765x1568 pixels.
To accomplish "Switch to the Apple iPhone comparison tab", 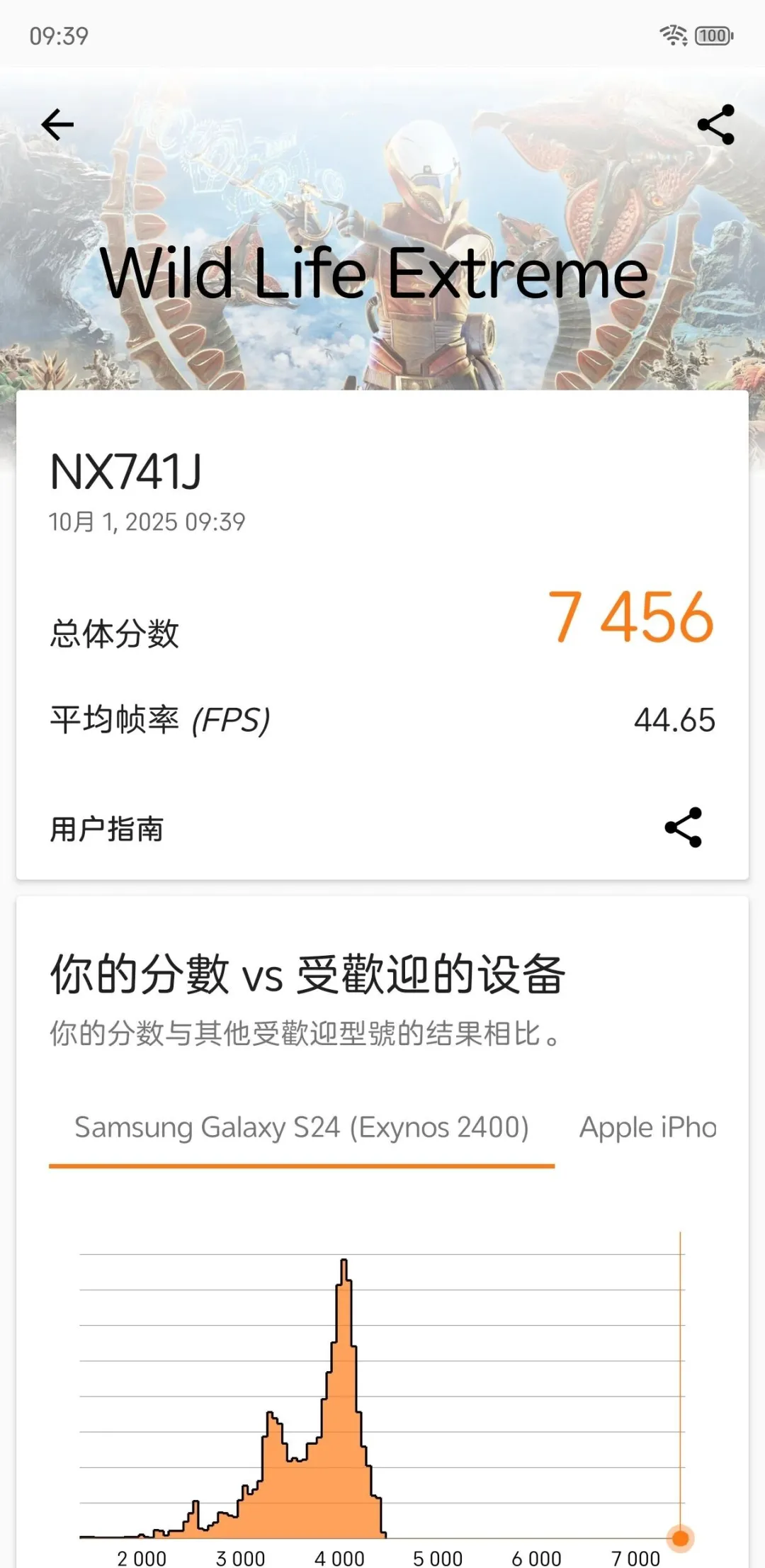I will [647, 1127].
